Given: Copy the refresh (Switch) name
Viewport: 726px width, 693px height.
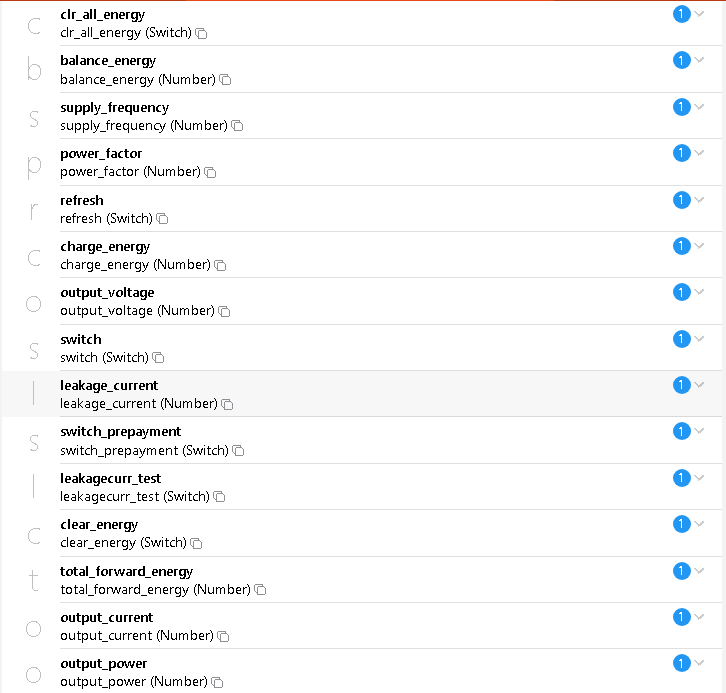Looking at the screenshot, I should coord(162,219).
